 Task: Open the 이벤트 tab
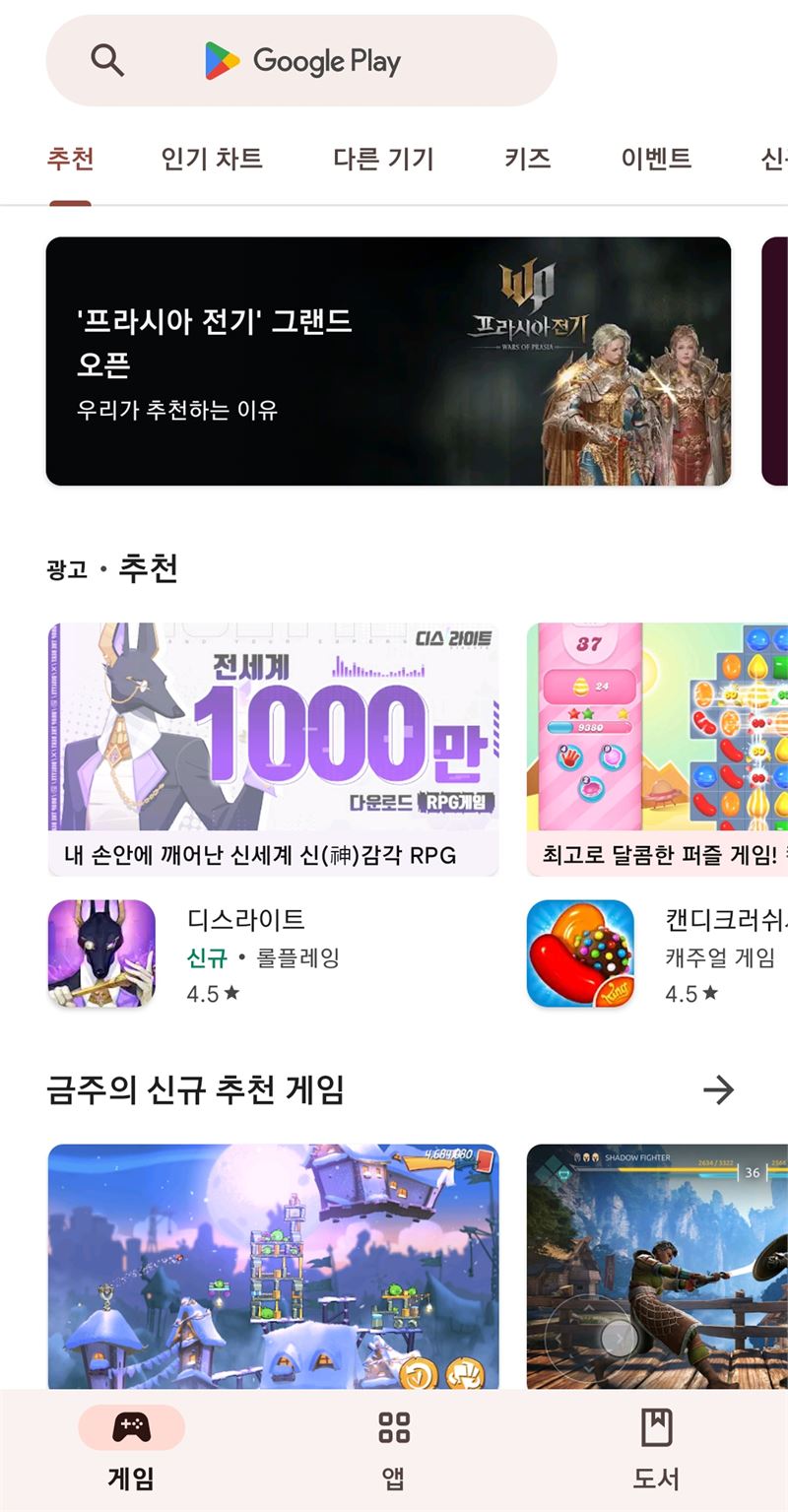tap(656, 159)
